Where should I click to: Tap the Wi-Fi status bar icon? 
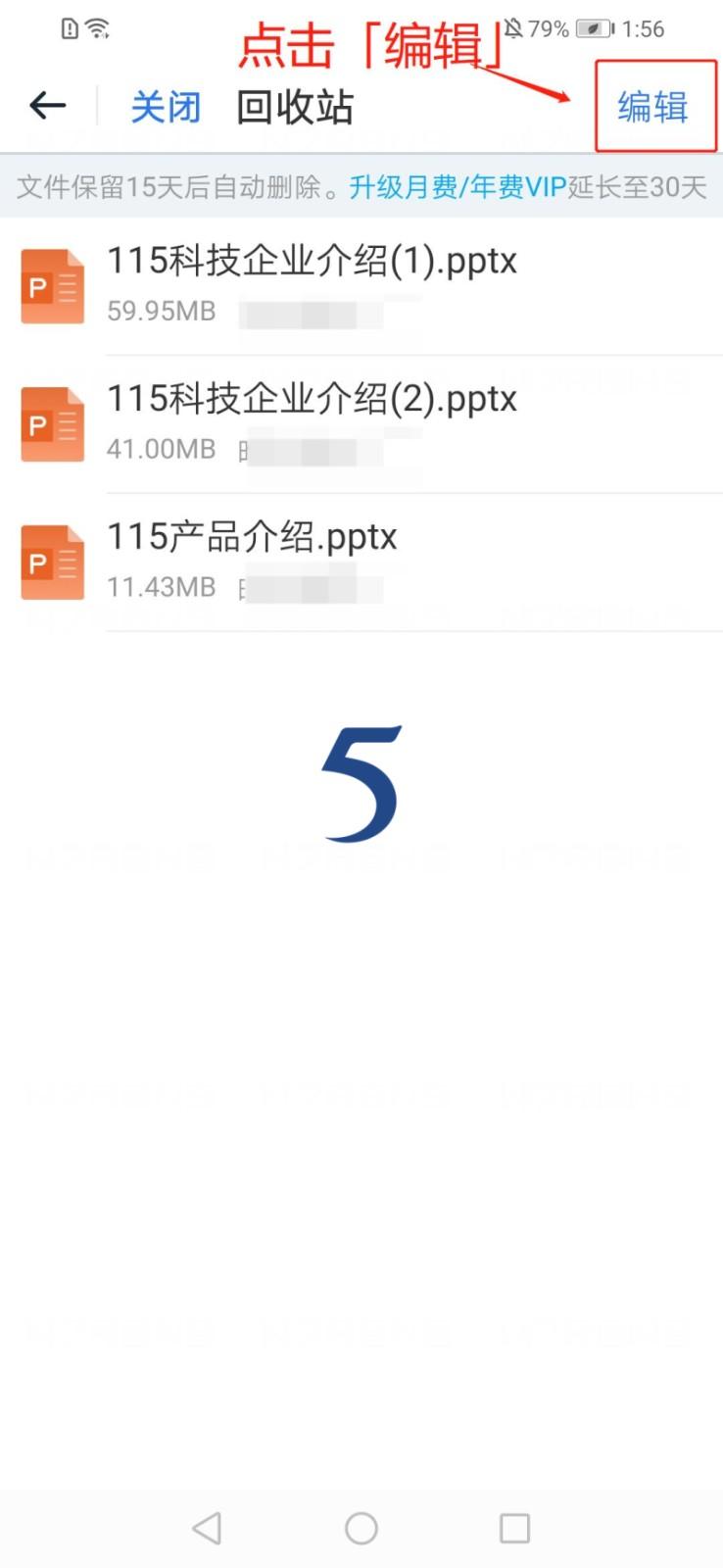[x=95, y=27]
